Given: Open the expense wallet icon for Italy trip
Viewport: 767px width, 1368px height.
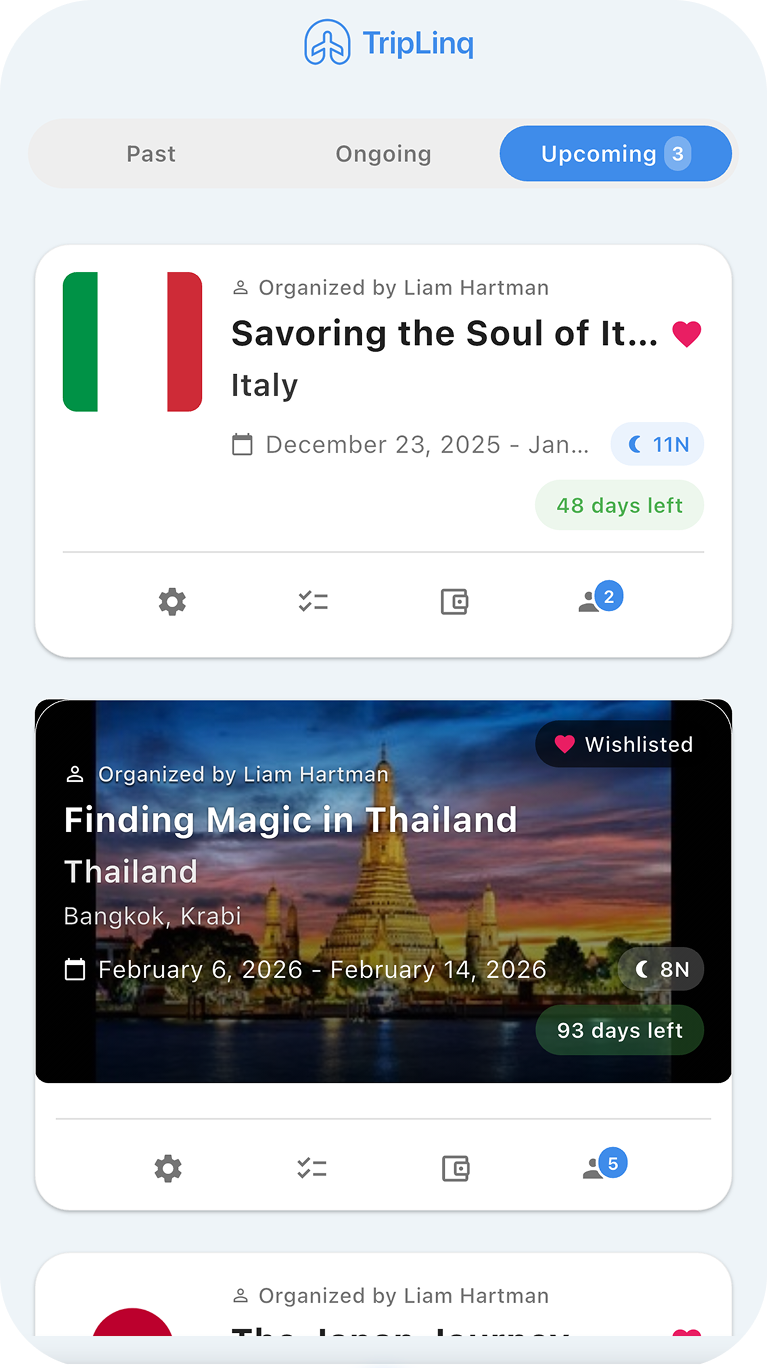Looking at the screenshot, I should pyautogui.click(x=454, y=601).
